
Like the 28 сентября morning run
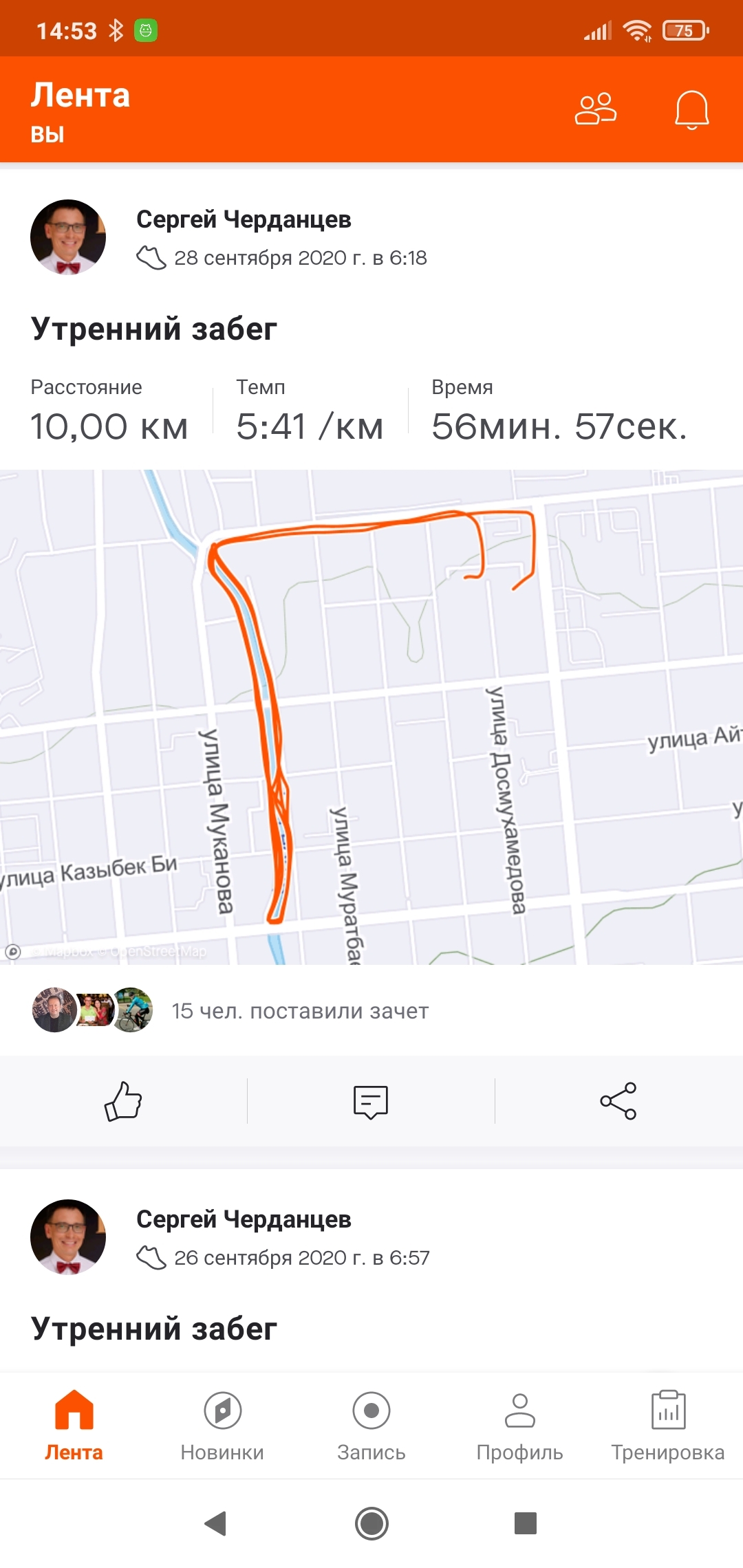(x=123, y=1101)
